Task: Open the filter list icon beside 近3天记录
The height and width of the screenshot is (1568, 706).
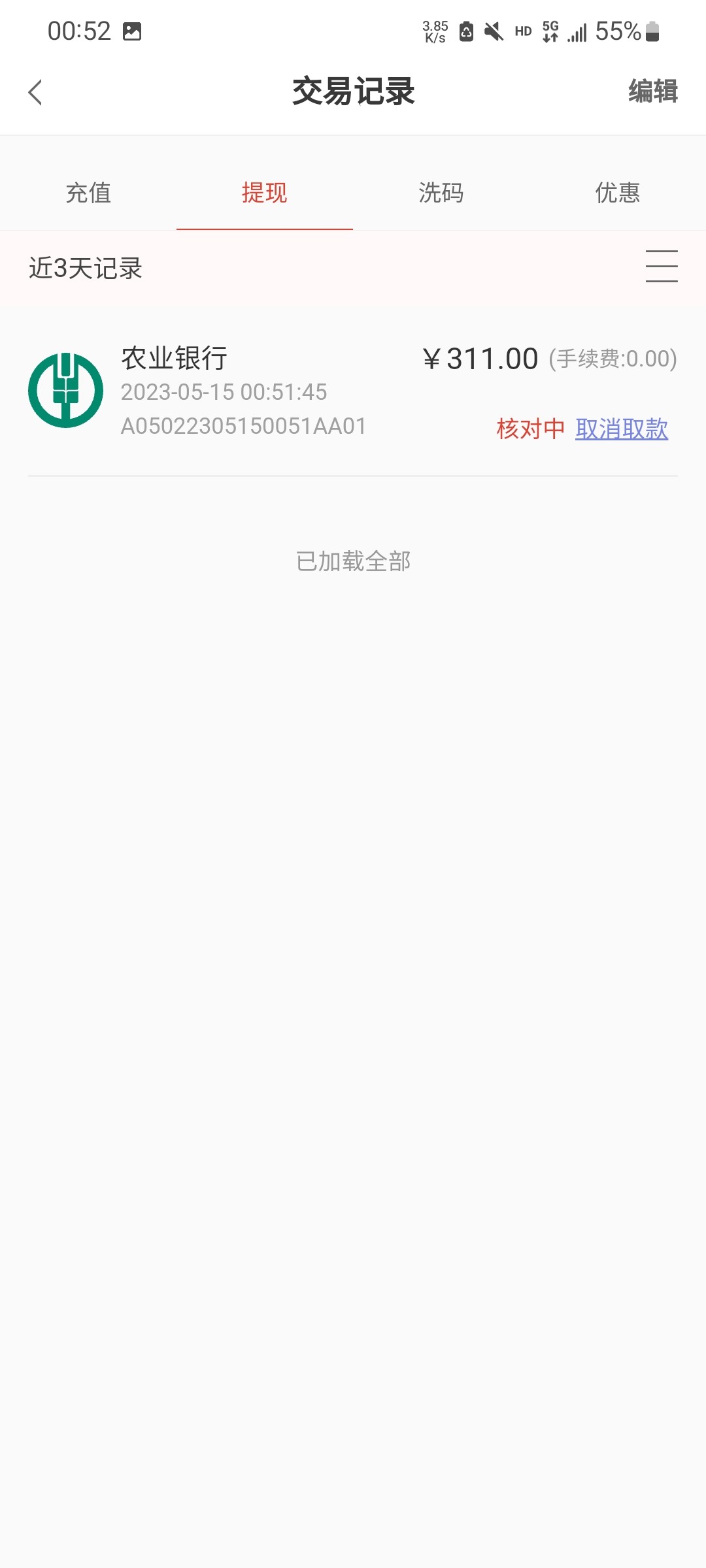Action: pyautogui.click(x=662, y=267)
